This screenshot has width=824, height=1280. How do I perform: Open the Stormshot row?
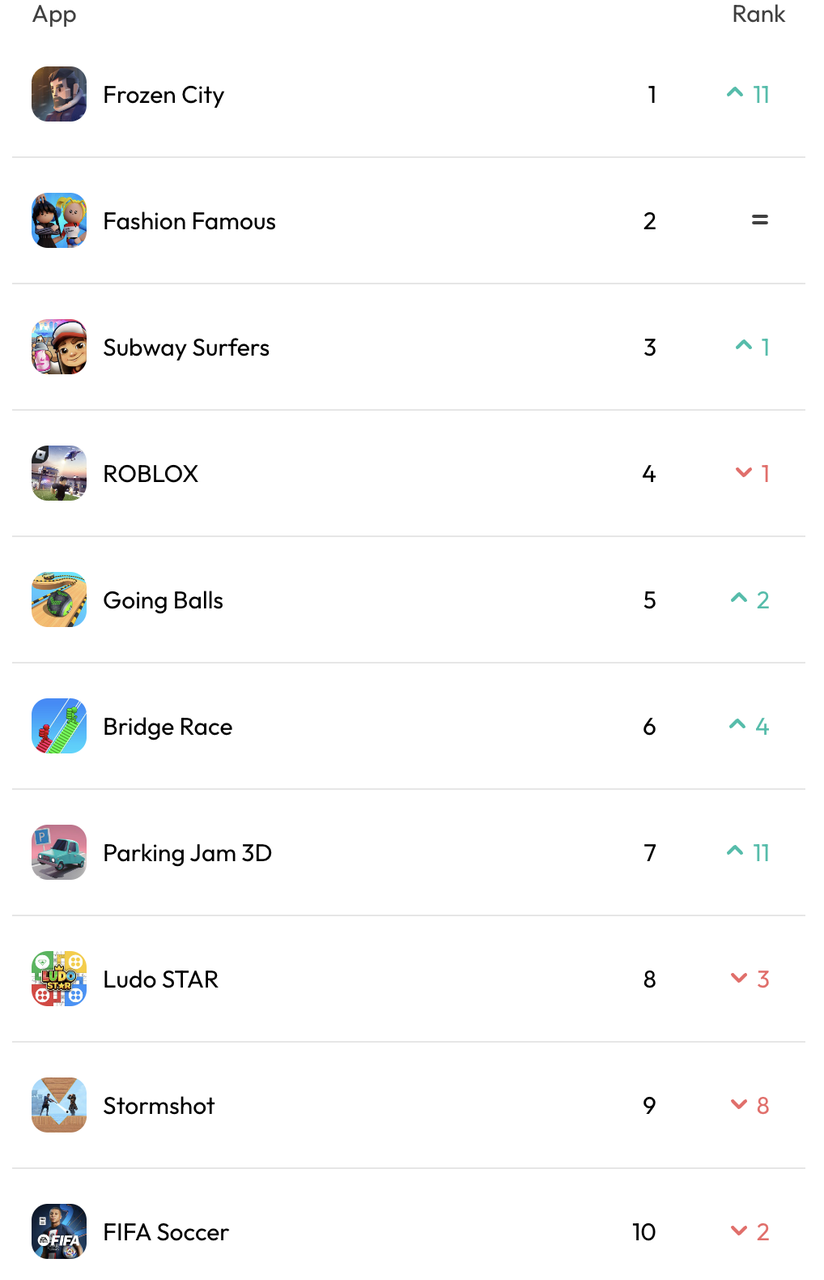159,1106
